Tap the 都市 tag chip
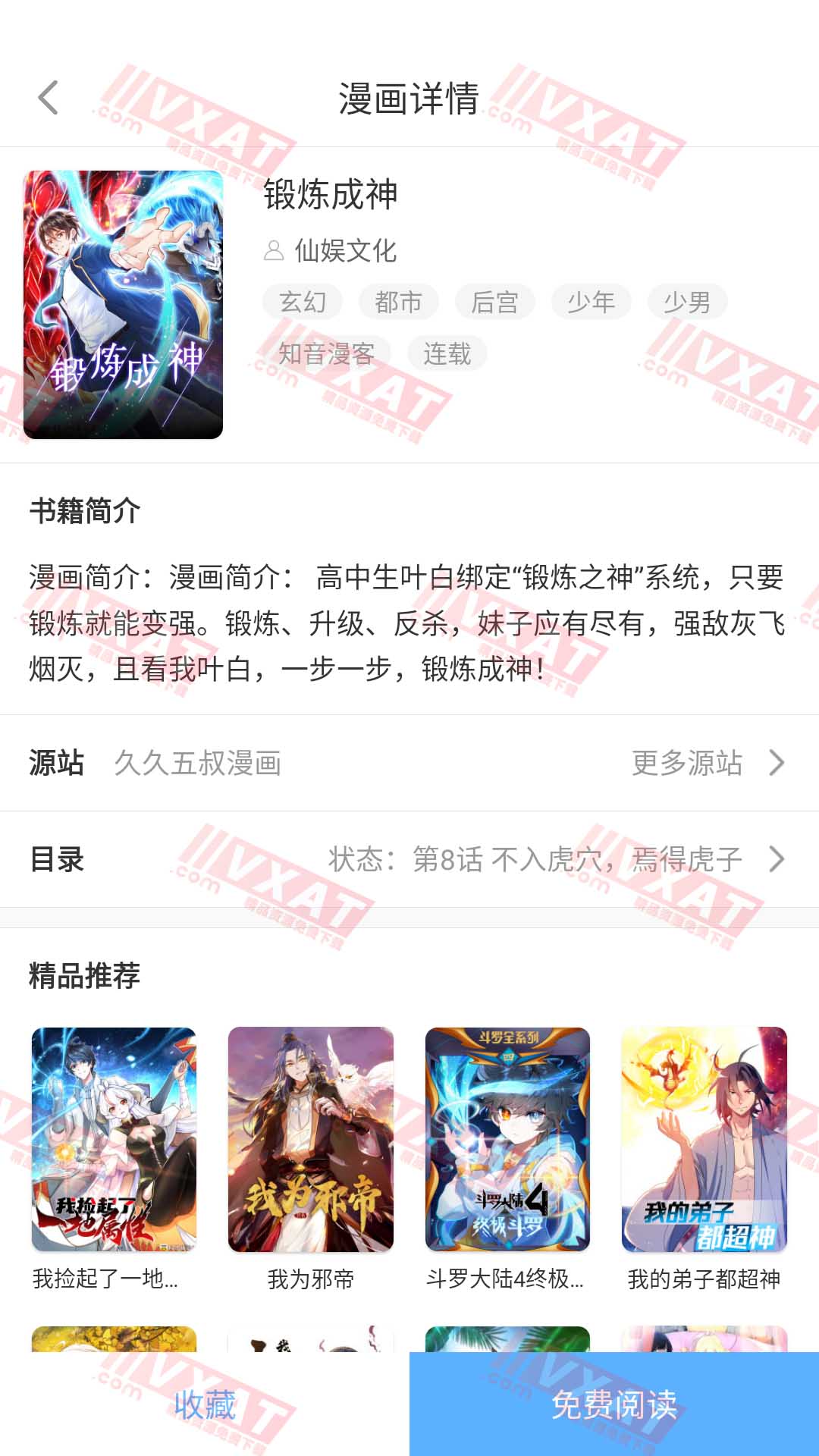 [398, 302]
